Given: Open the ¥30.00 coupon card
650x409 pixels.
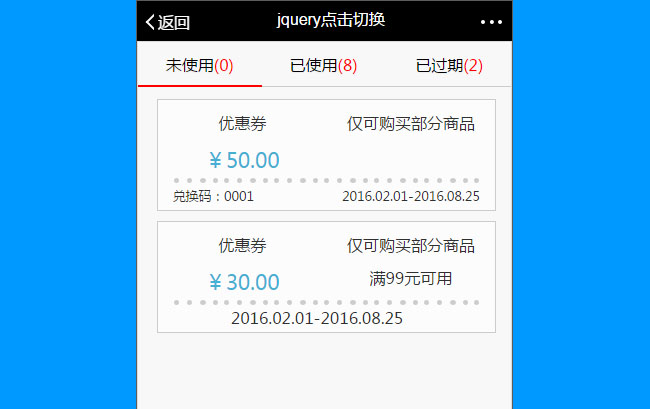Looking at the screenshot, I should pos(326,277).
